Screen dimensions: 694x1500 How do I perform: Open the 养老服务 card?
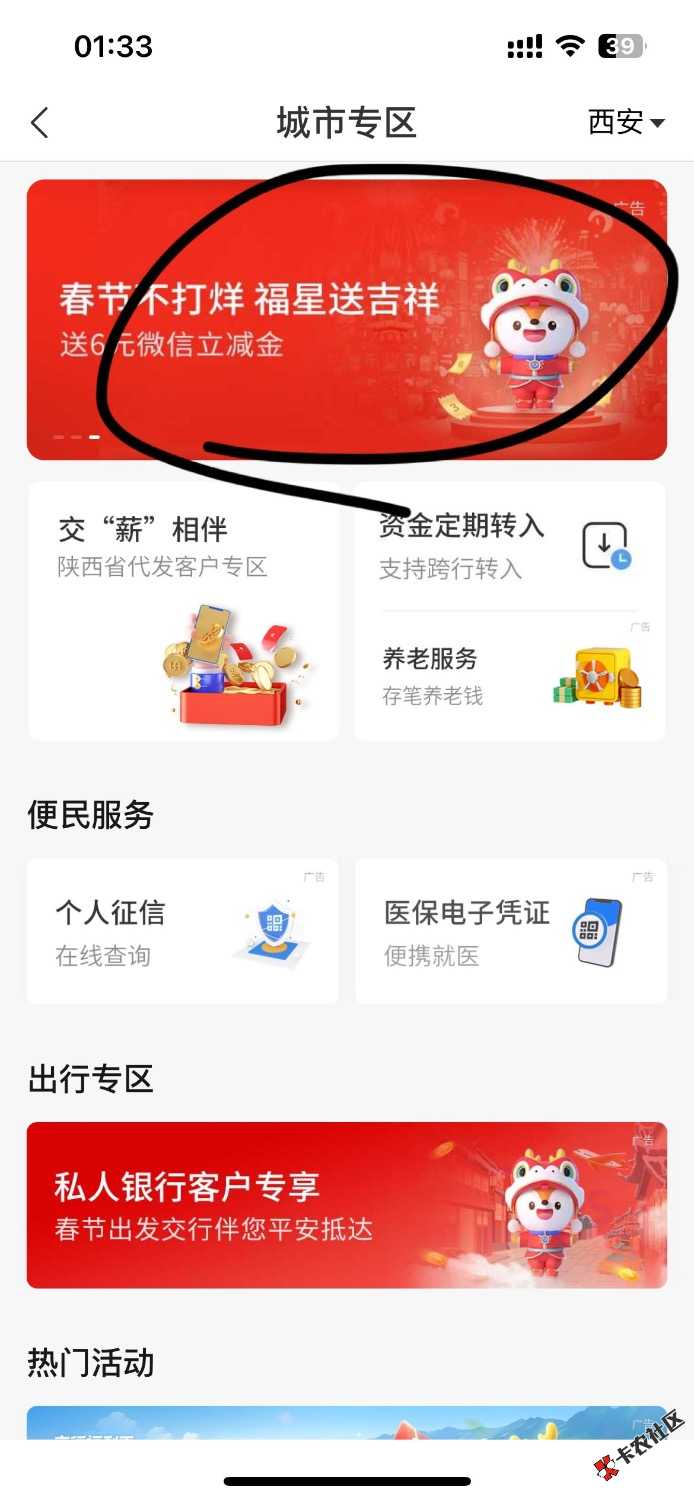(510, 676)
